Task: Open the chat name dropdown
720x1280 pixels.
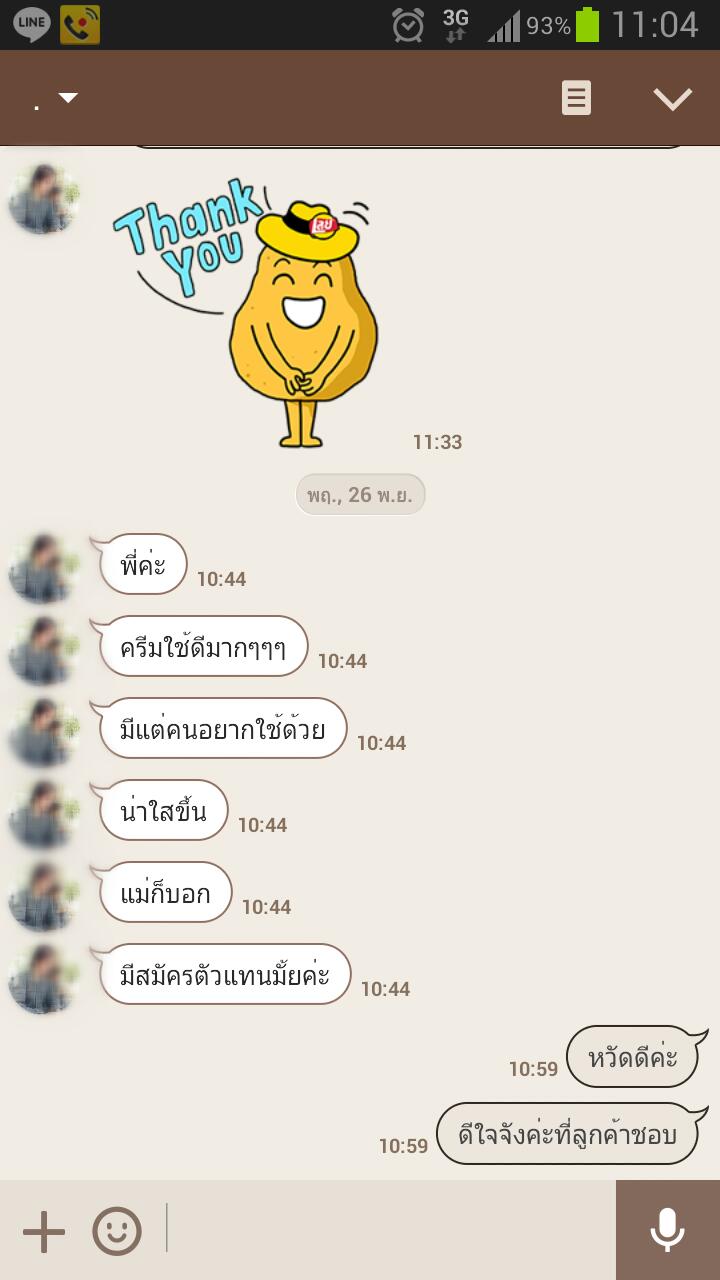Action: (x=55, y=99)
